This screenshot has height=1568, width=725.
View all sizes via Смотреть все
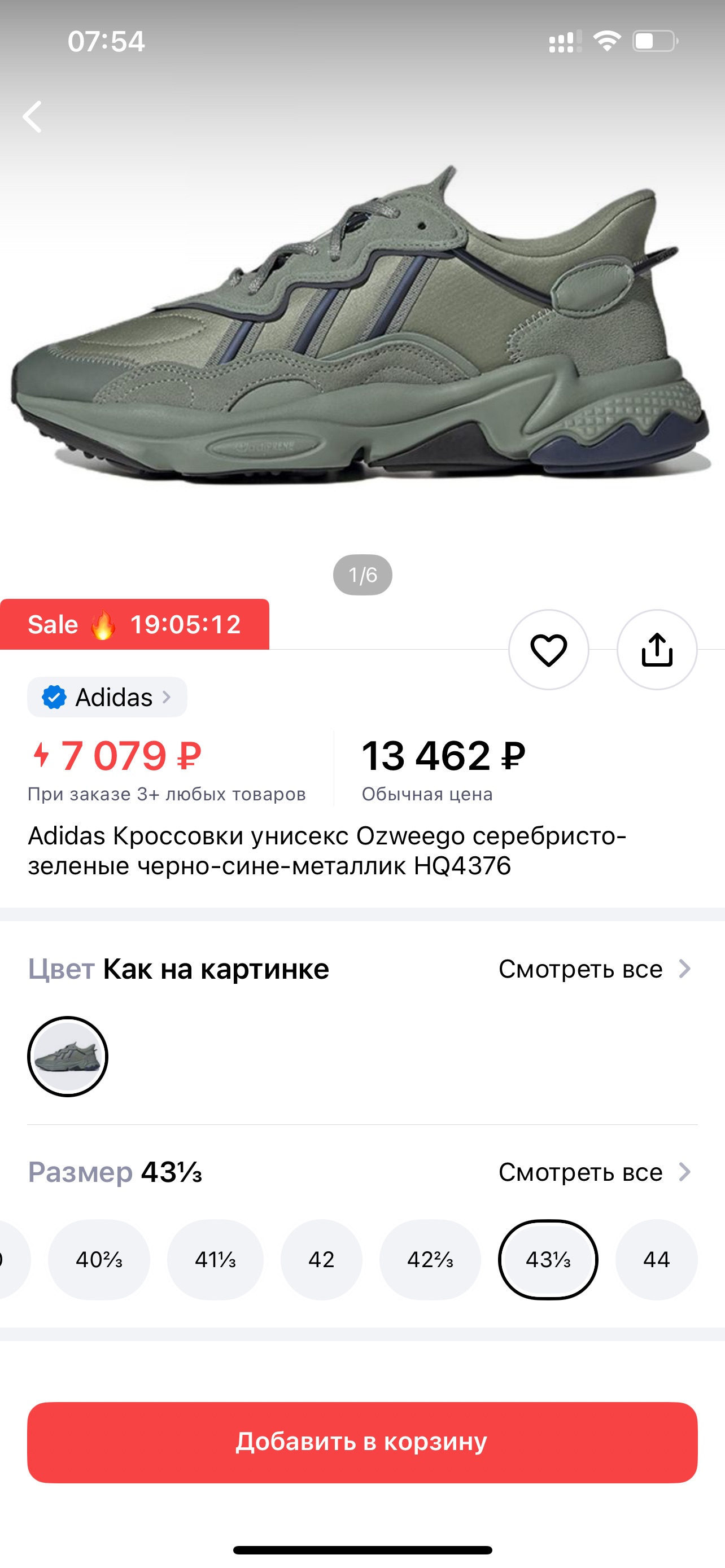tap(595, 1172)
